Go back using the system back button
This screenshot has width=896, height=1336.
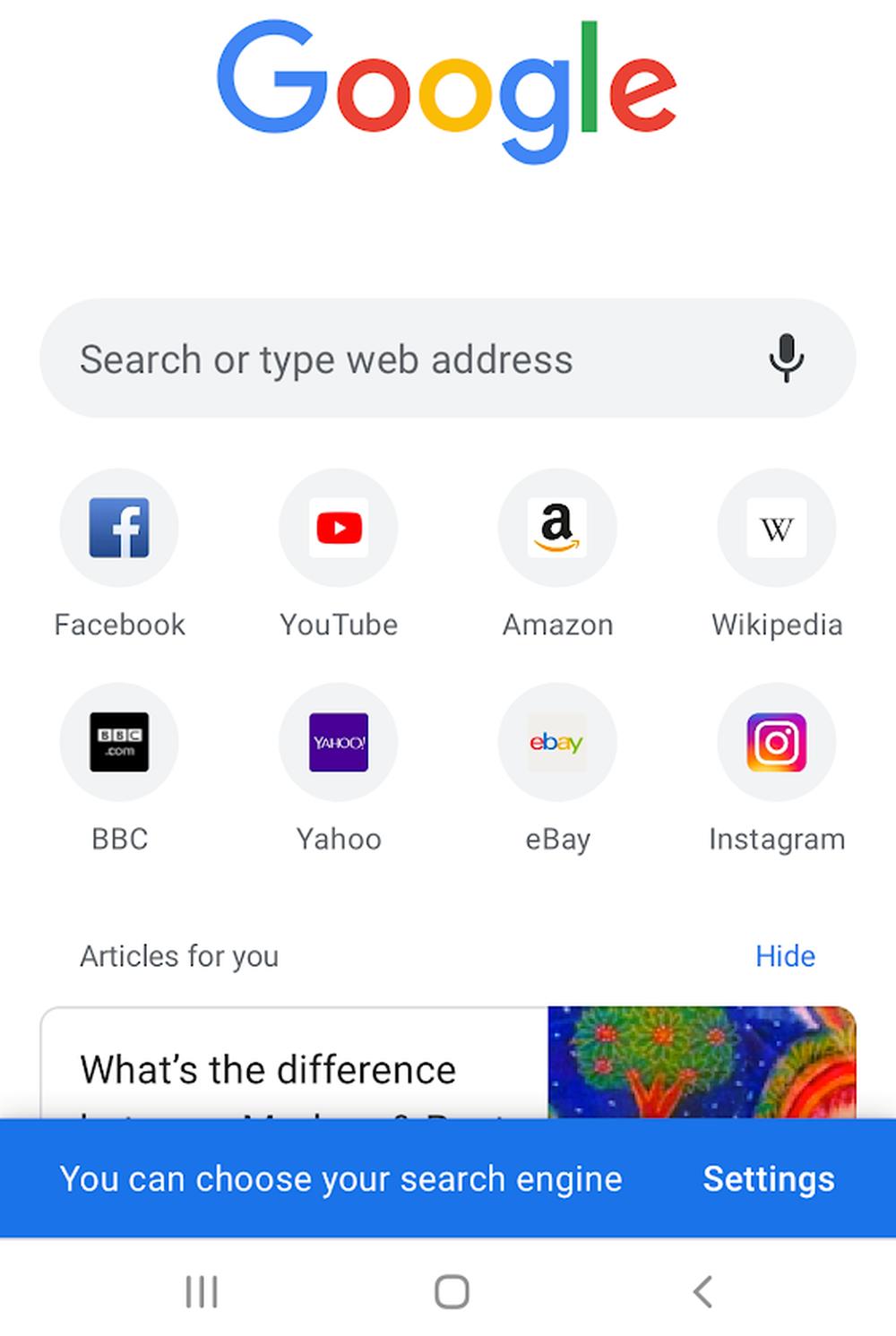[702, 1292]
